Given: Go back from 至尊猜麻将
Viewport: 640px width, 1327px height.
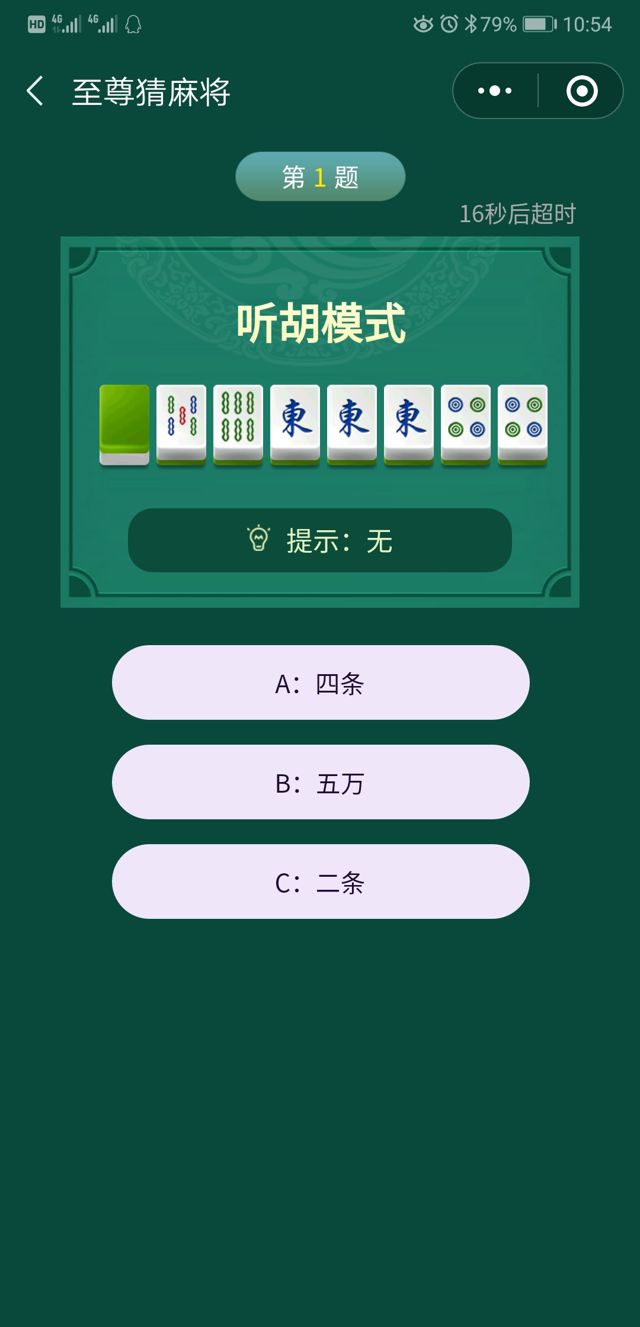Looking at the screenshot, I should 35,92.
